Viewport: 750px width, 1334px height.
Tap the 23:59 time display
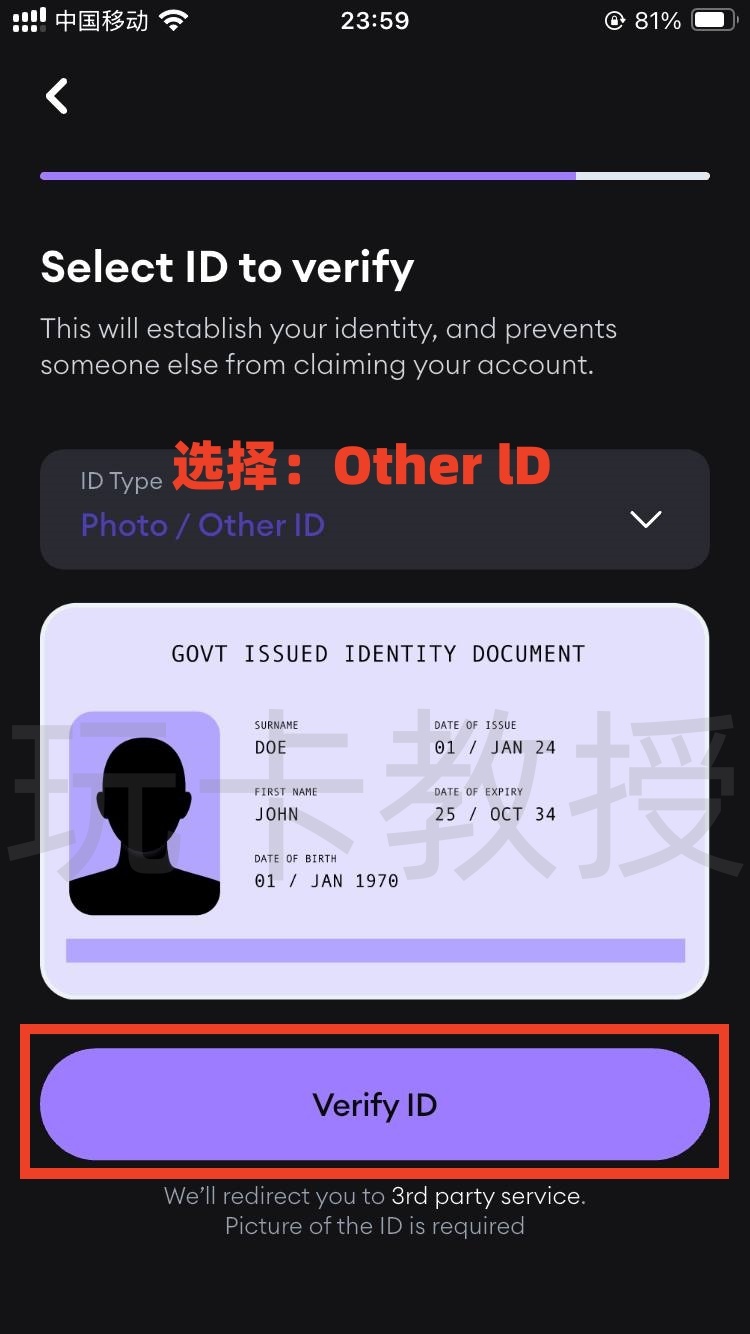point(375,19)
